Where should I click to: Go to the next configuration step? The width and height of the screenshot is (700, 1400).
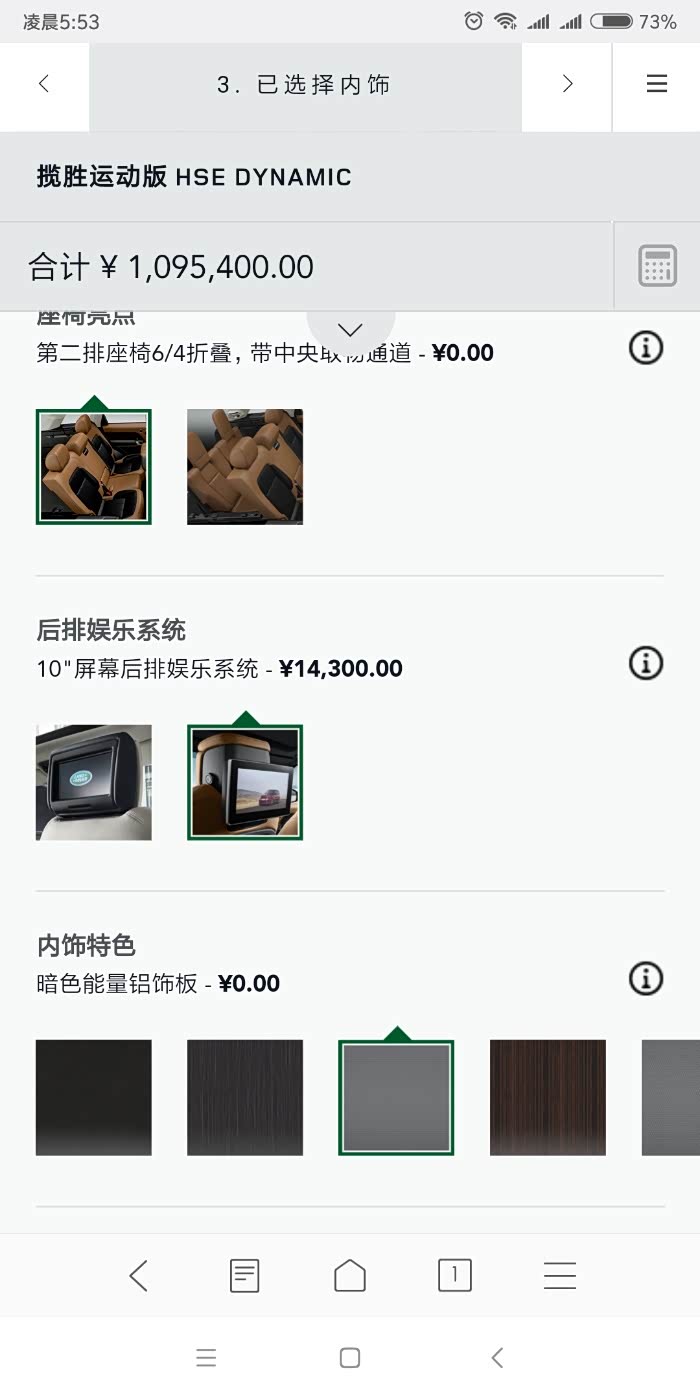pos(567,85)
